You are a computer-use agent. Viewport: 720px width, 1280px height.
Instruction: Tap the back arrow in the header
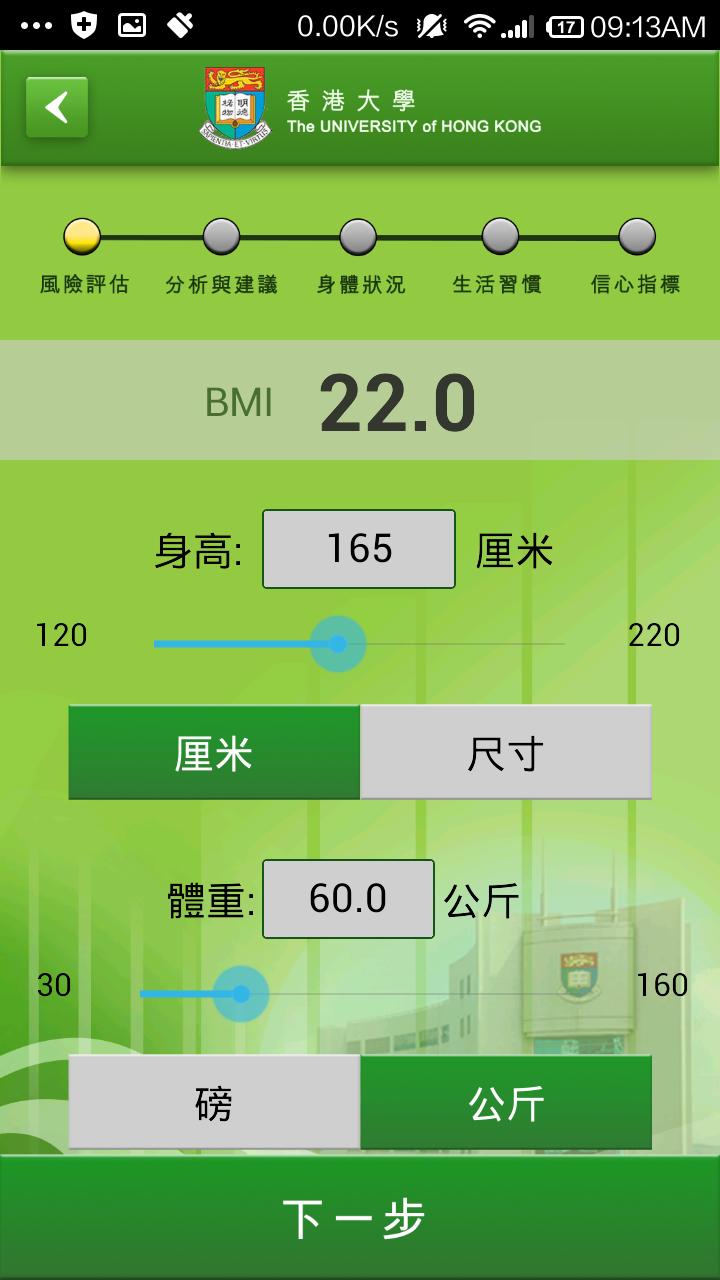coord(57,107)
